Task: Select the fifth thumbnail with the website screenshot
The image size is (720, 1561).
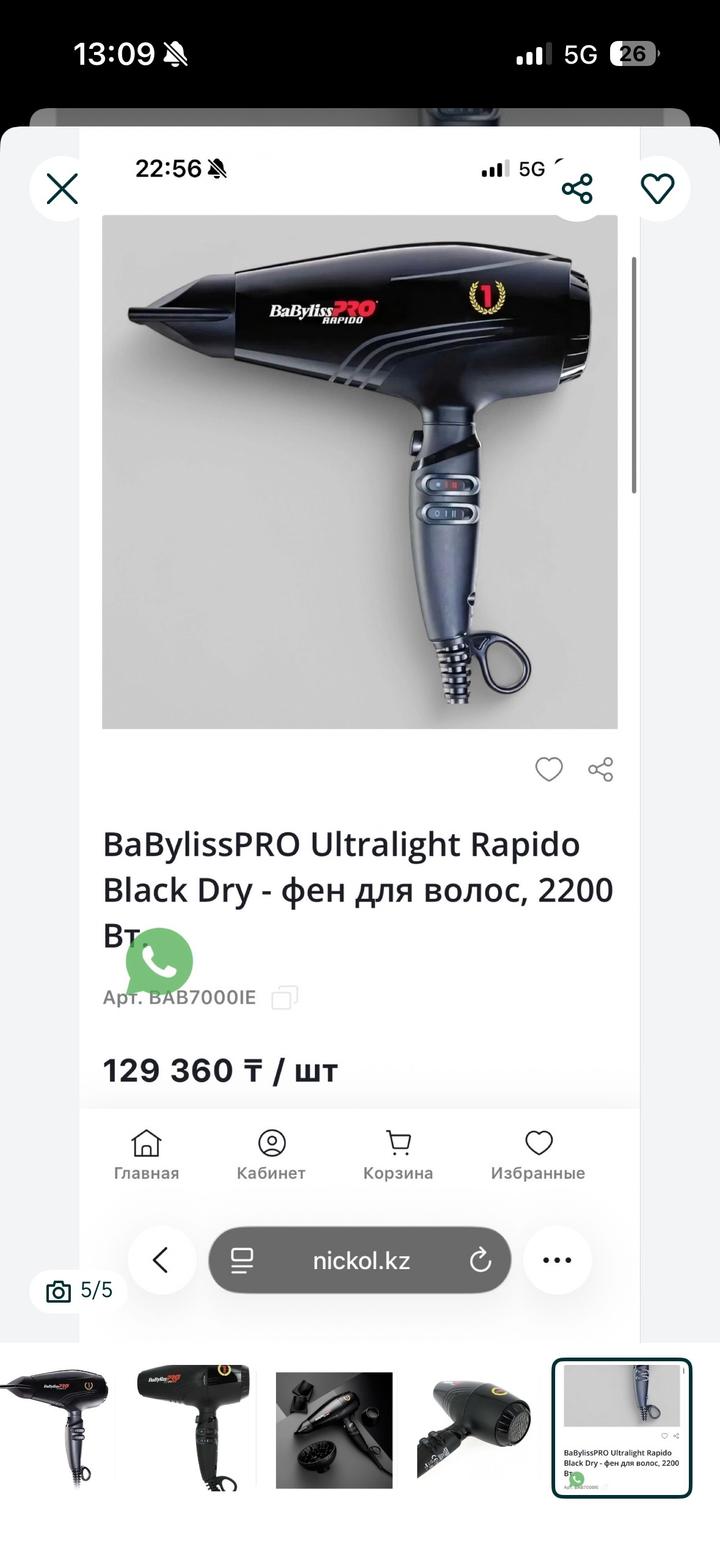Action: (x=621, y=1428)
